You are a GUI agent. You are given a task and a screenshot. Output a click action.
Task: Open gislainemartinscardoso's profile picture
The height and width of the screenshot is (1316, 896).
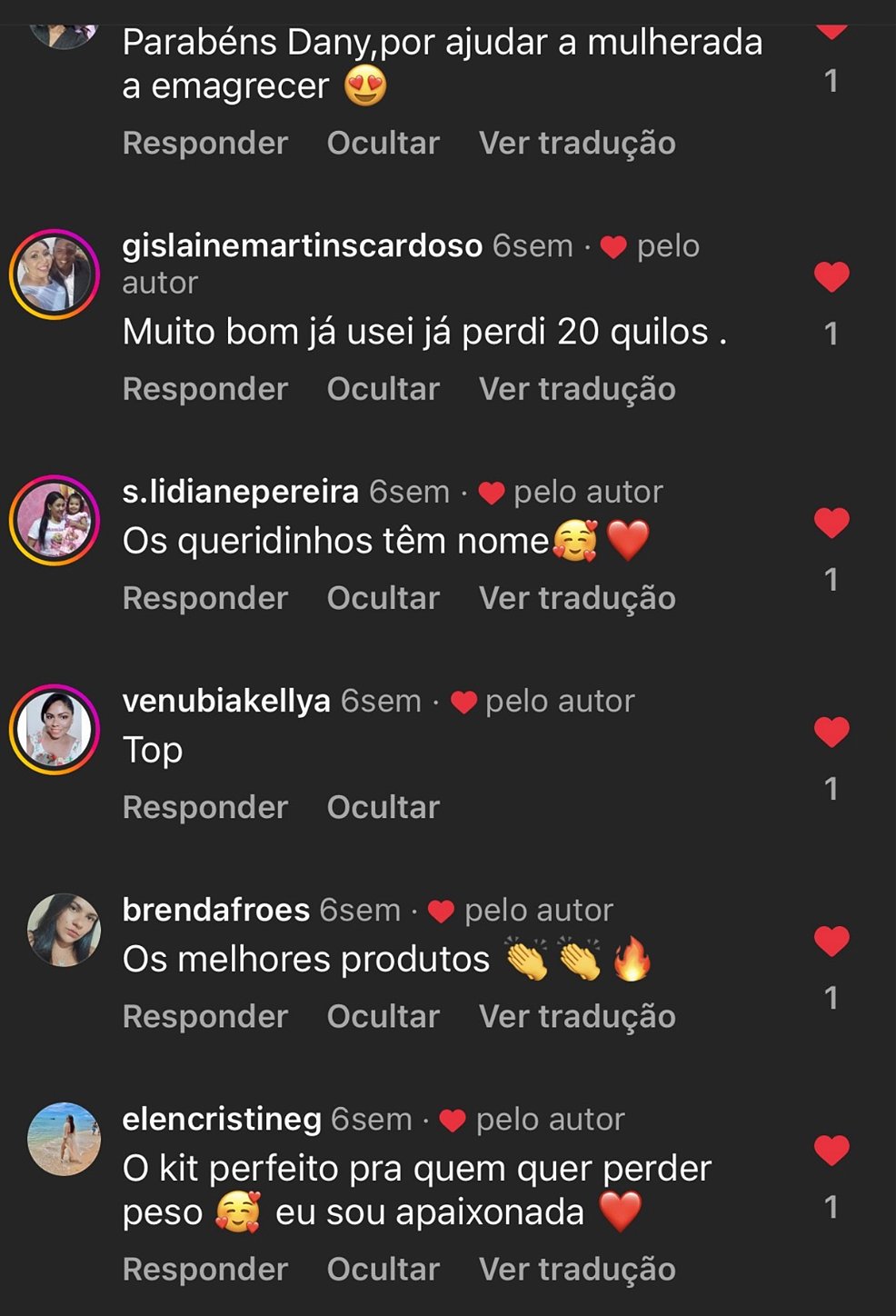55,274
